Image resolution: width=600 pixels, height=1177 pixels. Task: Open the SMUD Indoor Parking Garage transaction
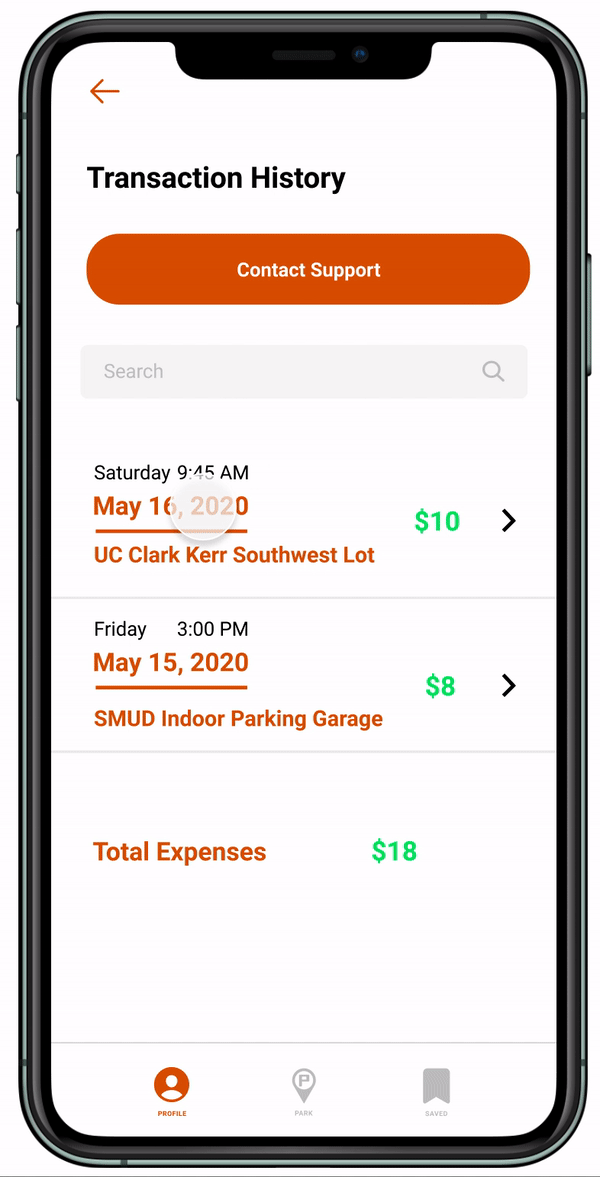click(238, 718)
